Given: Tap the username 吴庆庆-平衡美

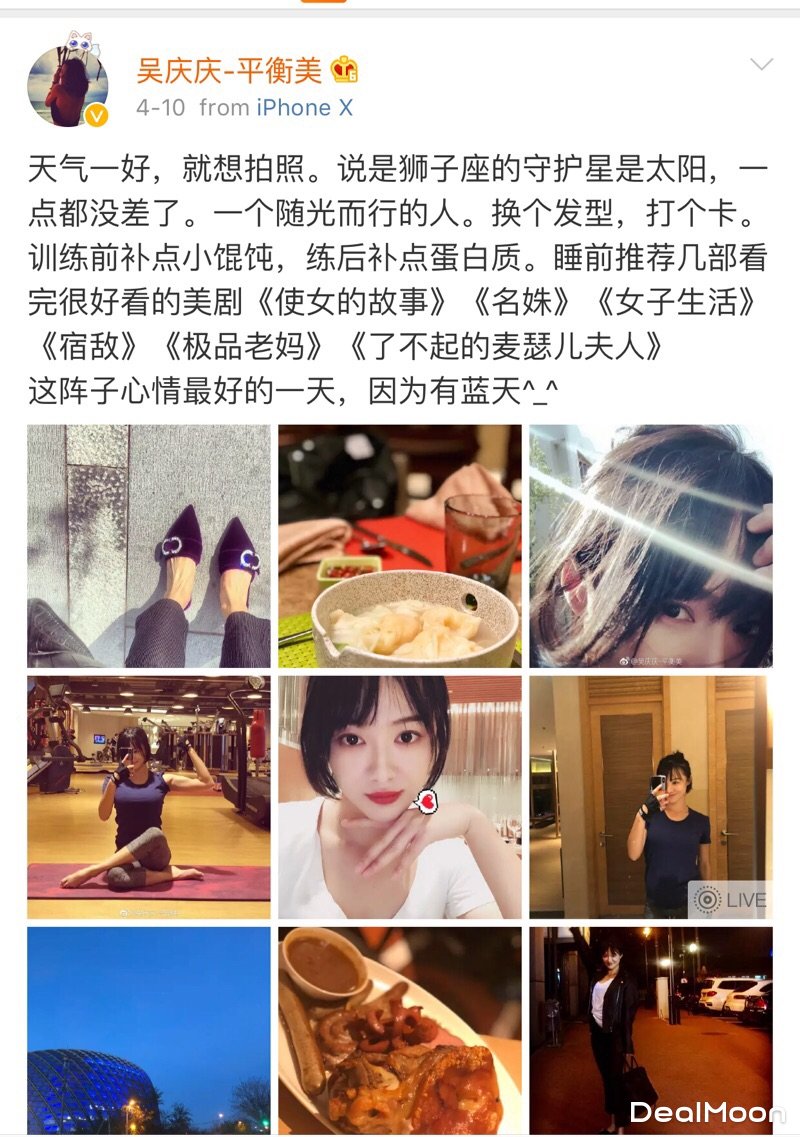Looking at the screenshot, I should pyautogui.click(x=229, y=70).
